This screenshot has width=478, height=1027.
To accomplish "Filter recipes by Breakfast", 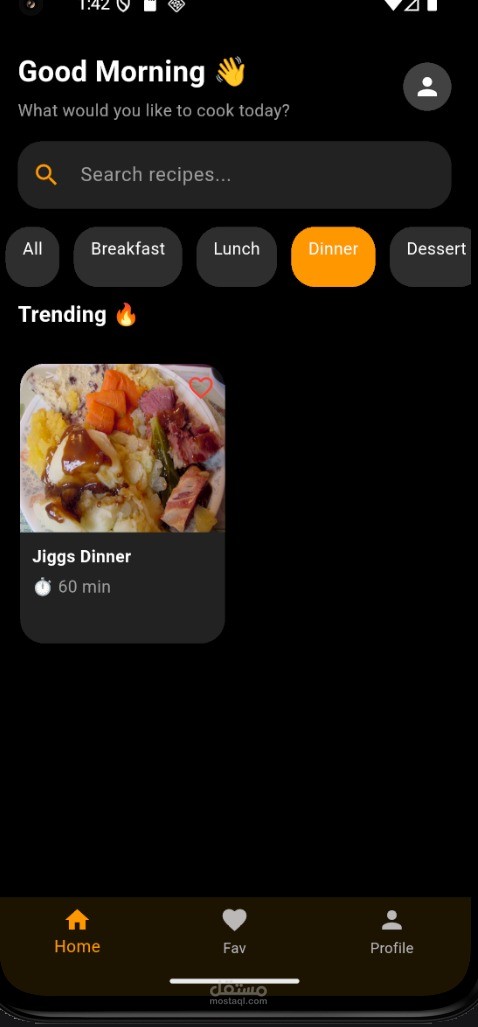I will 128,257.
